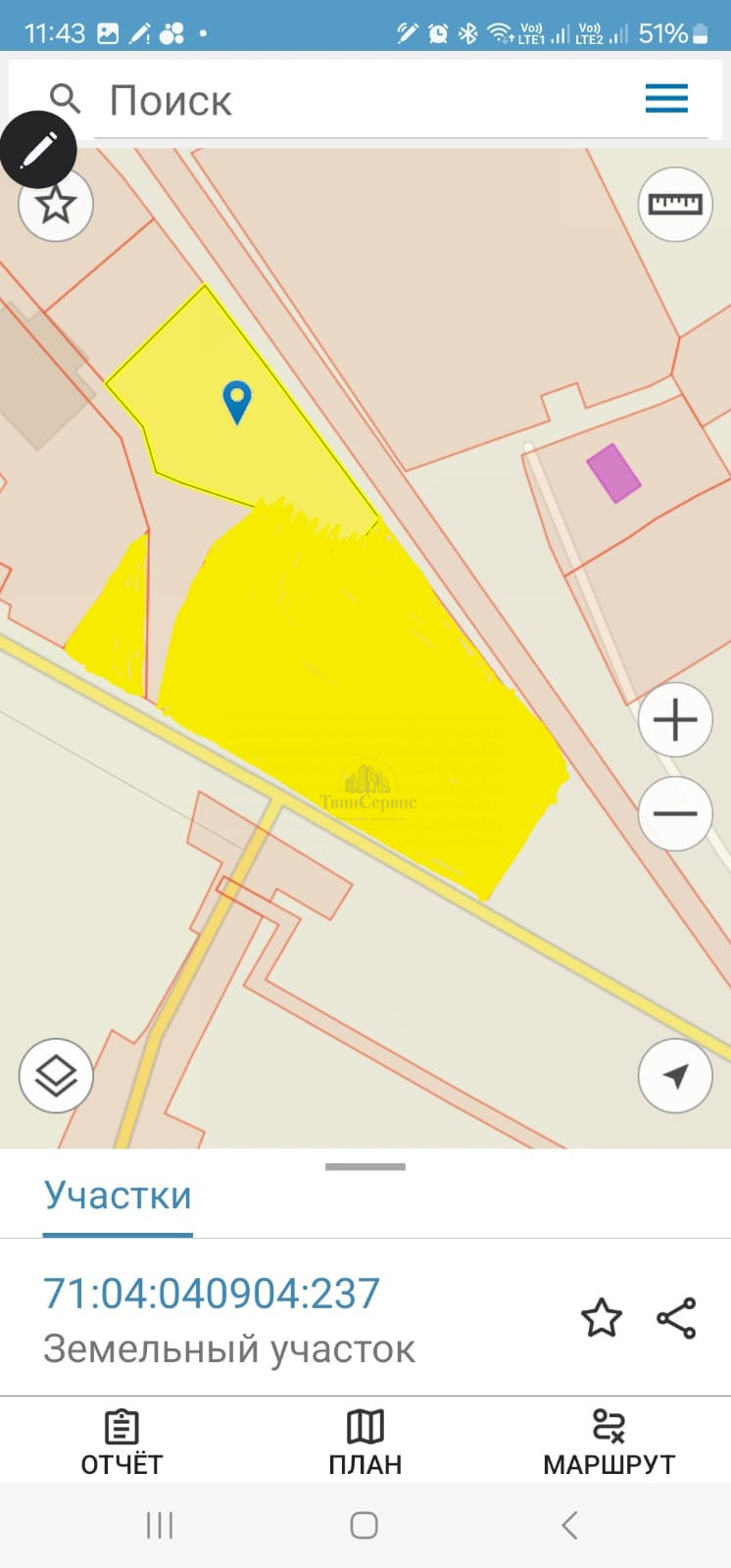Screen dimensions: 731x1568
Task: Open favorites star on the map
Action: point(56,205)
